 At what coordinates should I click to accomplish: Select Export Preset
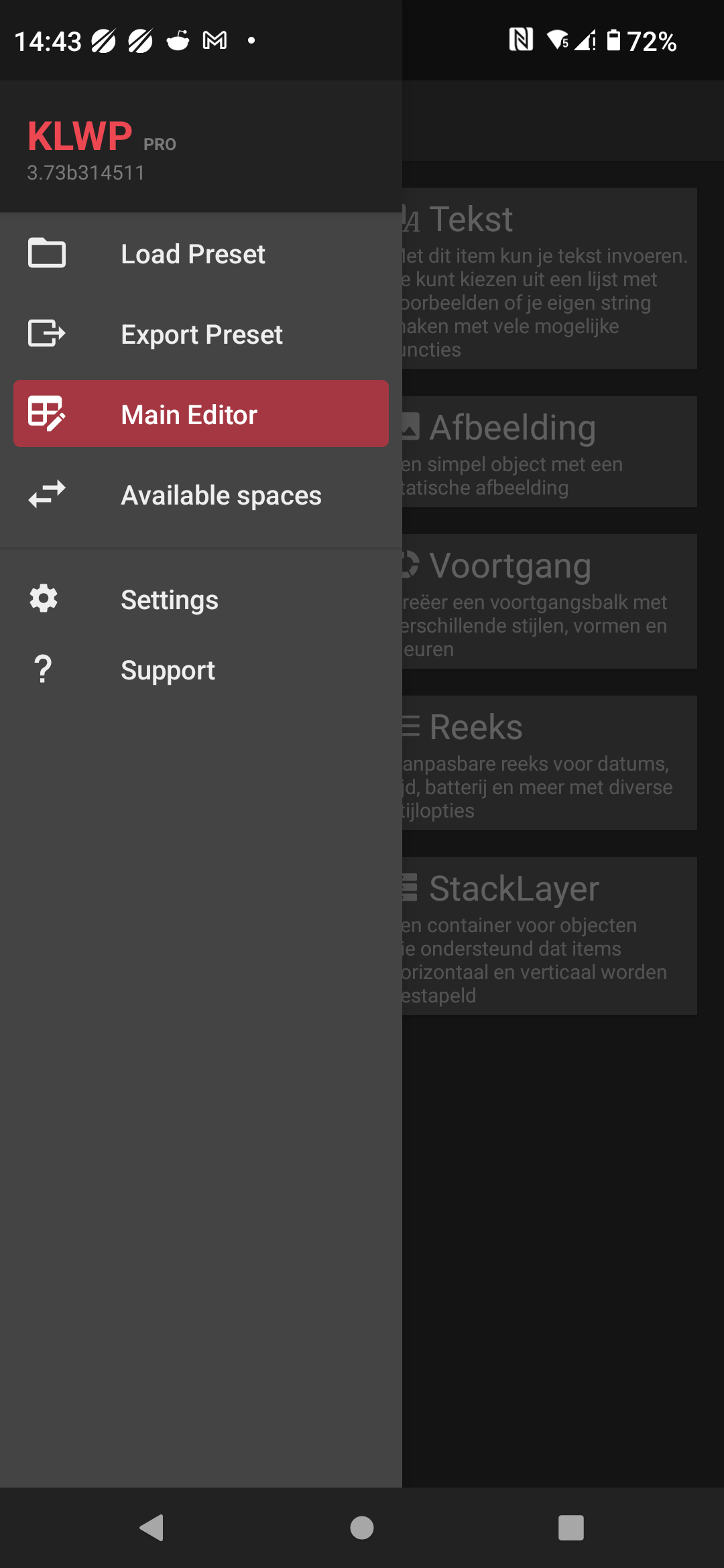(201, 334)
